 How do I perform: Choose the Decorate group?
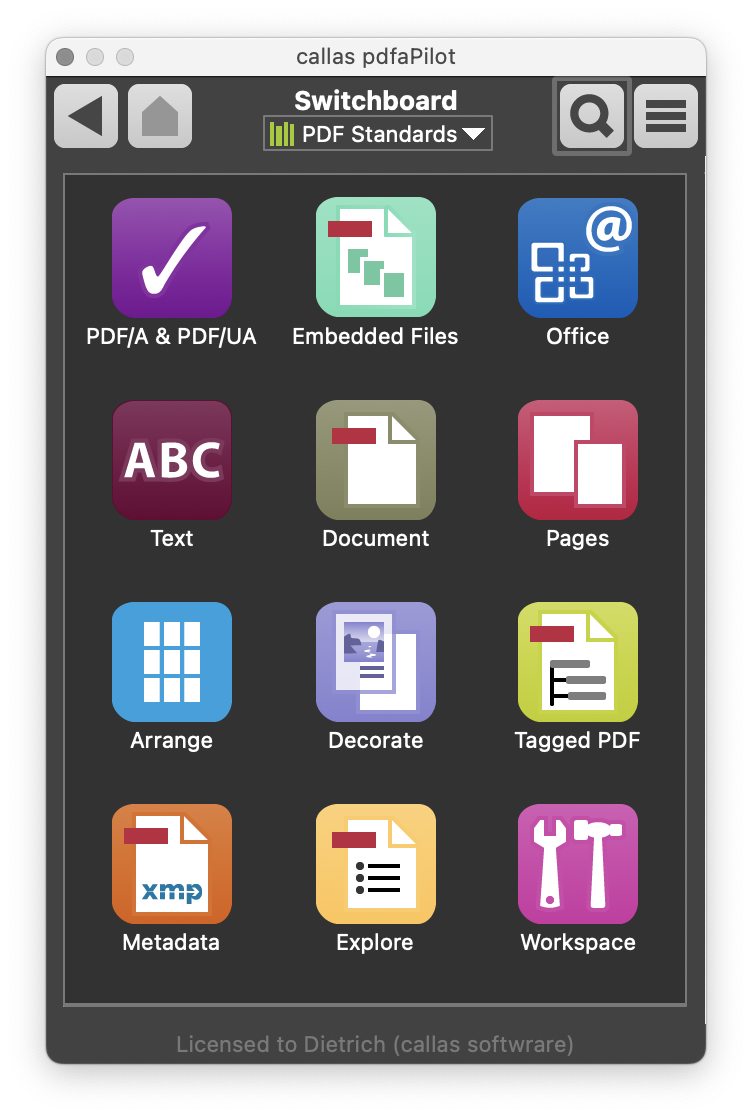[x=376, y=662]
